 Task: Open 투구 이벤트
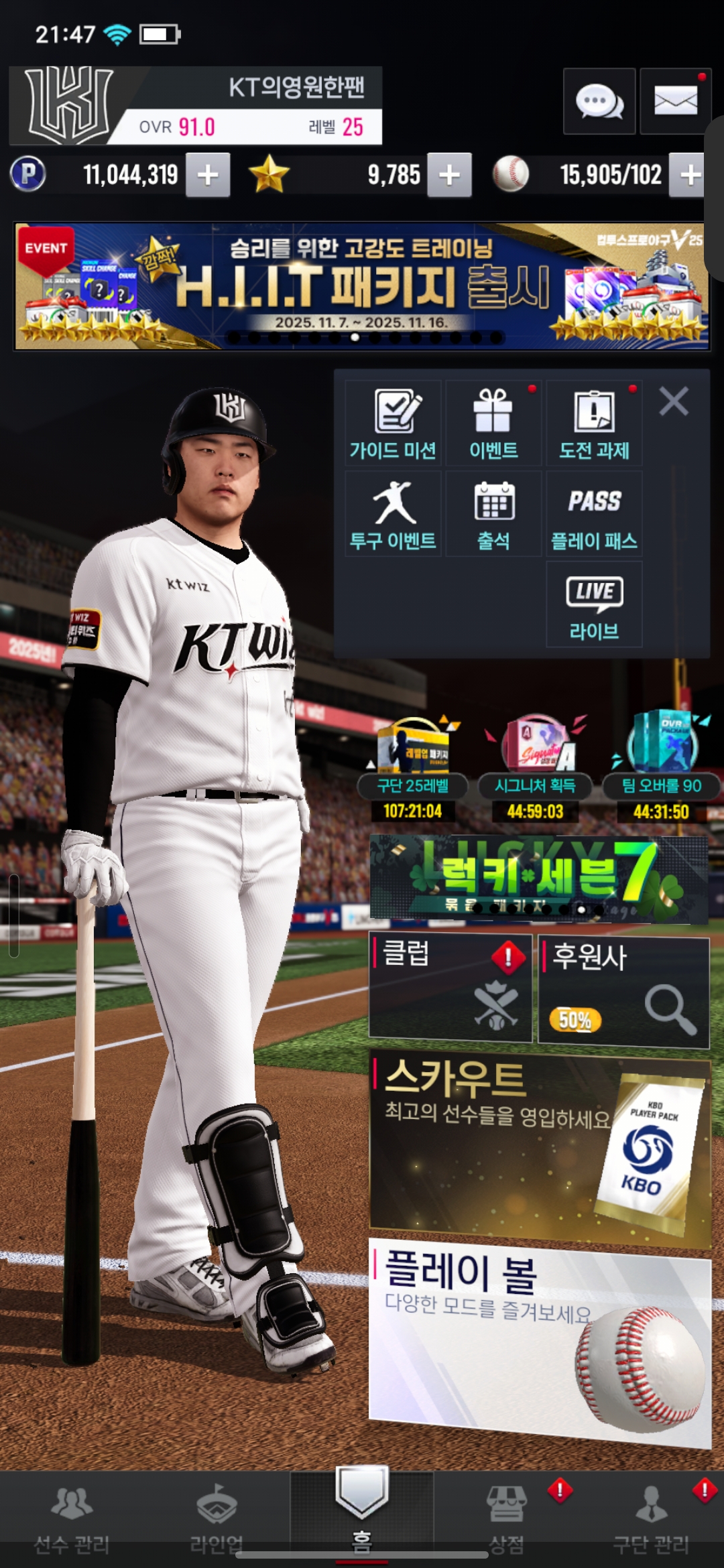click(x=393, y=514)
